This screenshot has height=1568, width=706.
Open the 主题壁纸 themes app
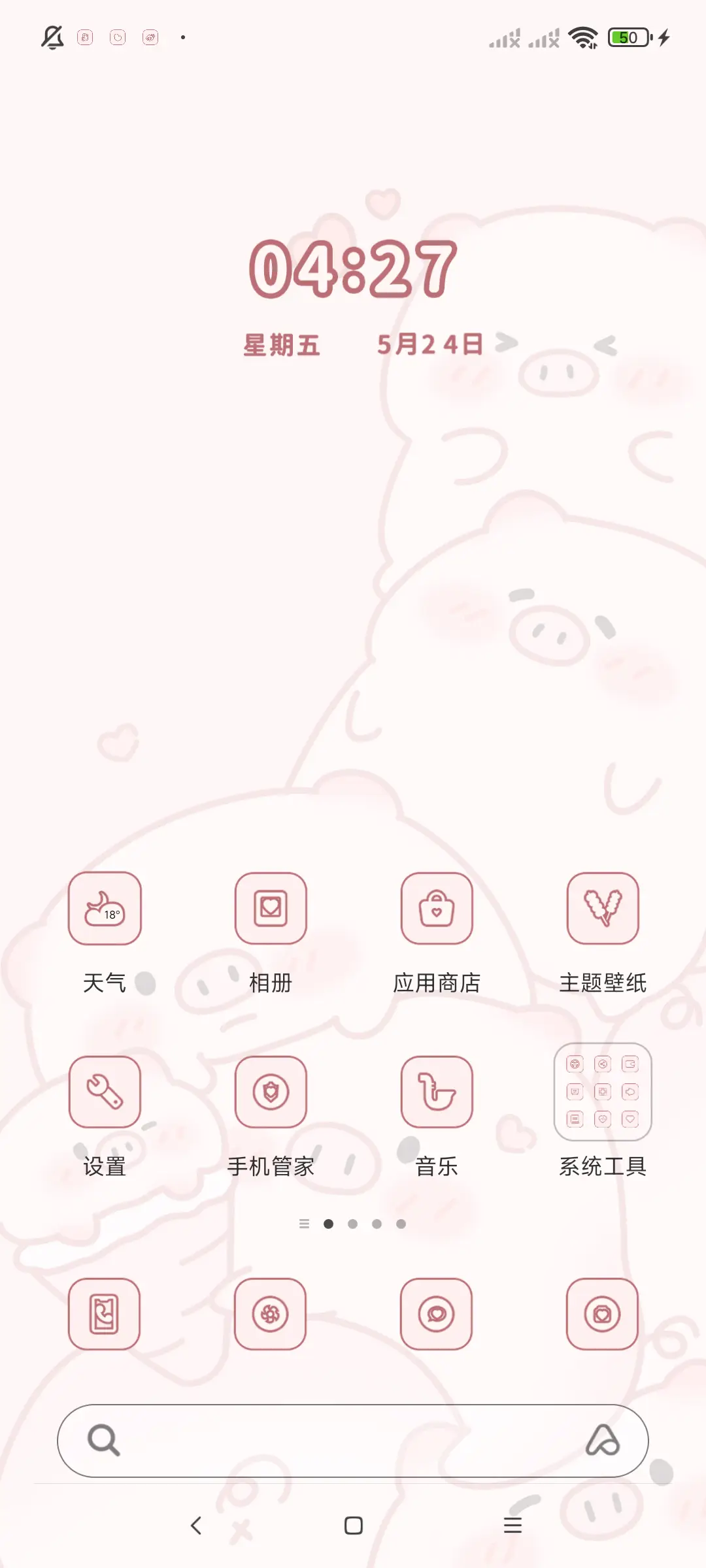tap(602, 909)
